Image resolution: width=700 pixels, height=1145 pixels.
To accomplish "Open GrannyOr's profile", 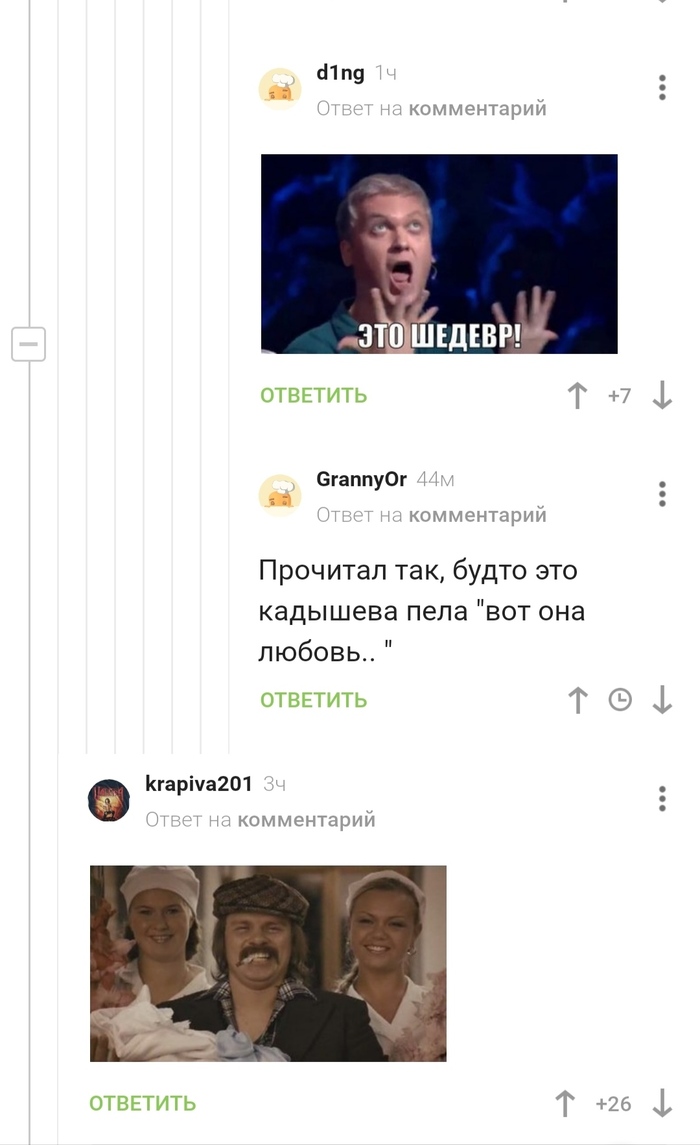I will [x=361, y=479].
